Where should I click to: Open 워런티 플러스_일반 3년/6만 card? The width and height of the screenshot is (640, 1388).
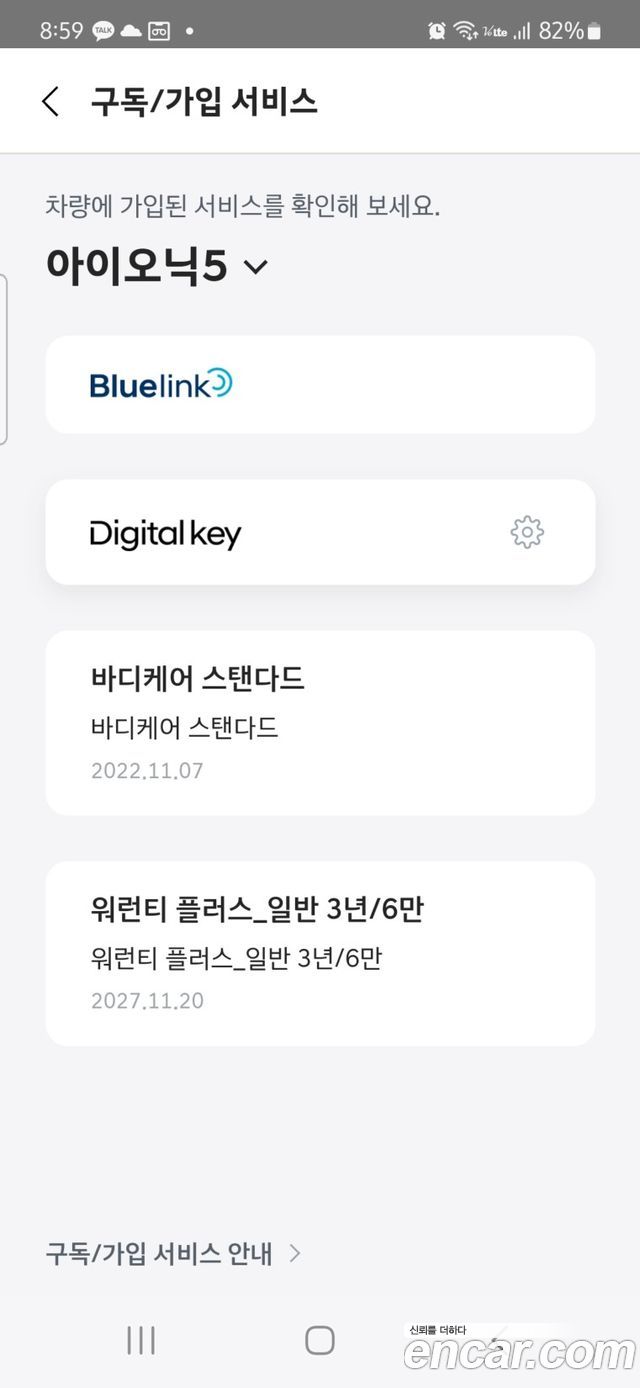(x=320, y=953)
